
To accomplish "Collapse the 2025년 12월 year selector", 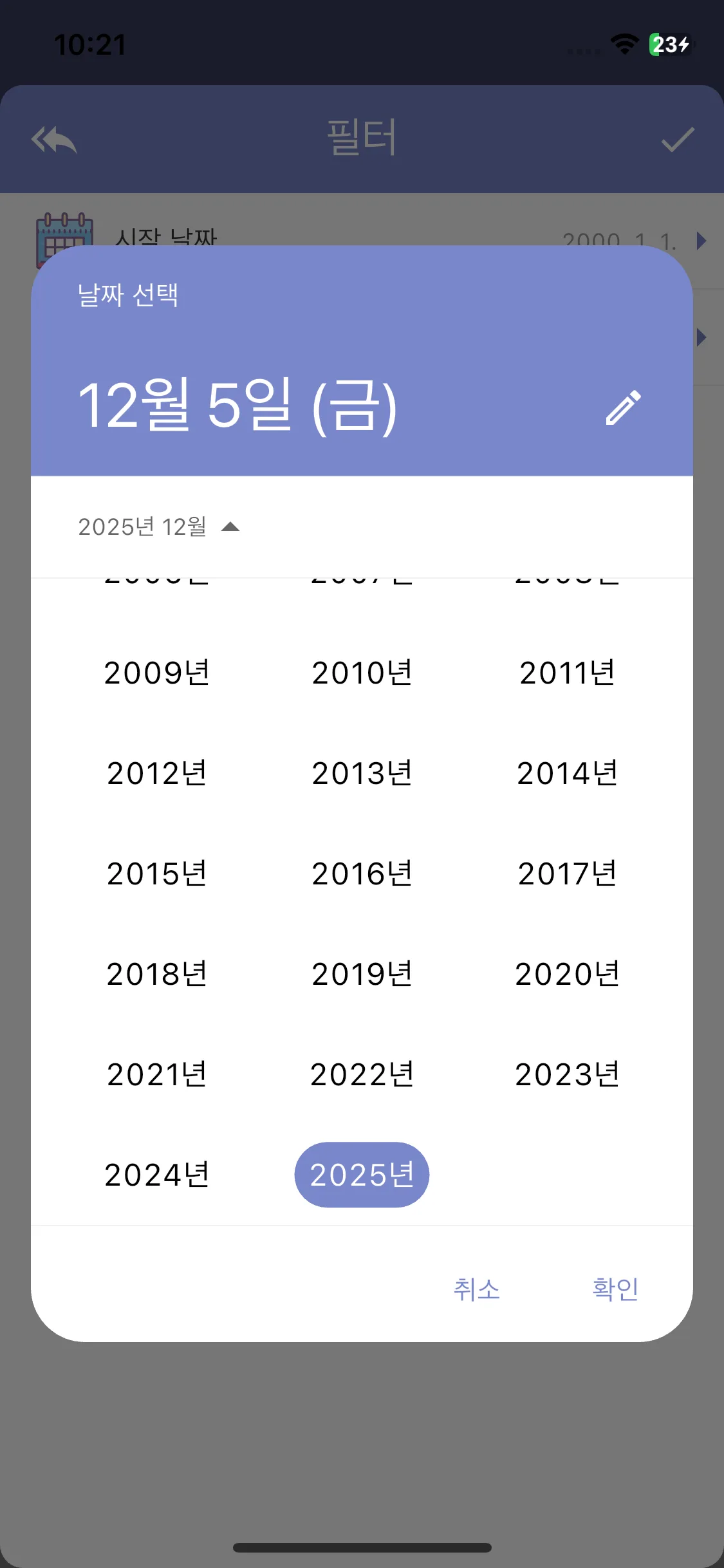I will point(159,527).
